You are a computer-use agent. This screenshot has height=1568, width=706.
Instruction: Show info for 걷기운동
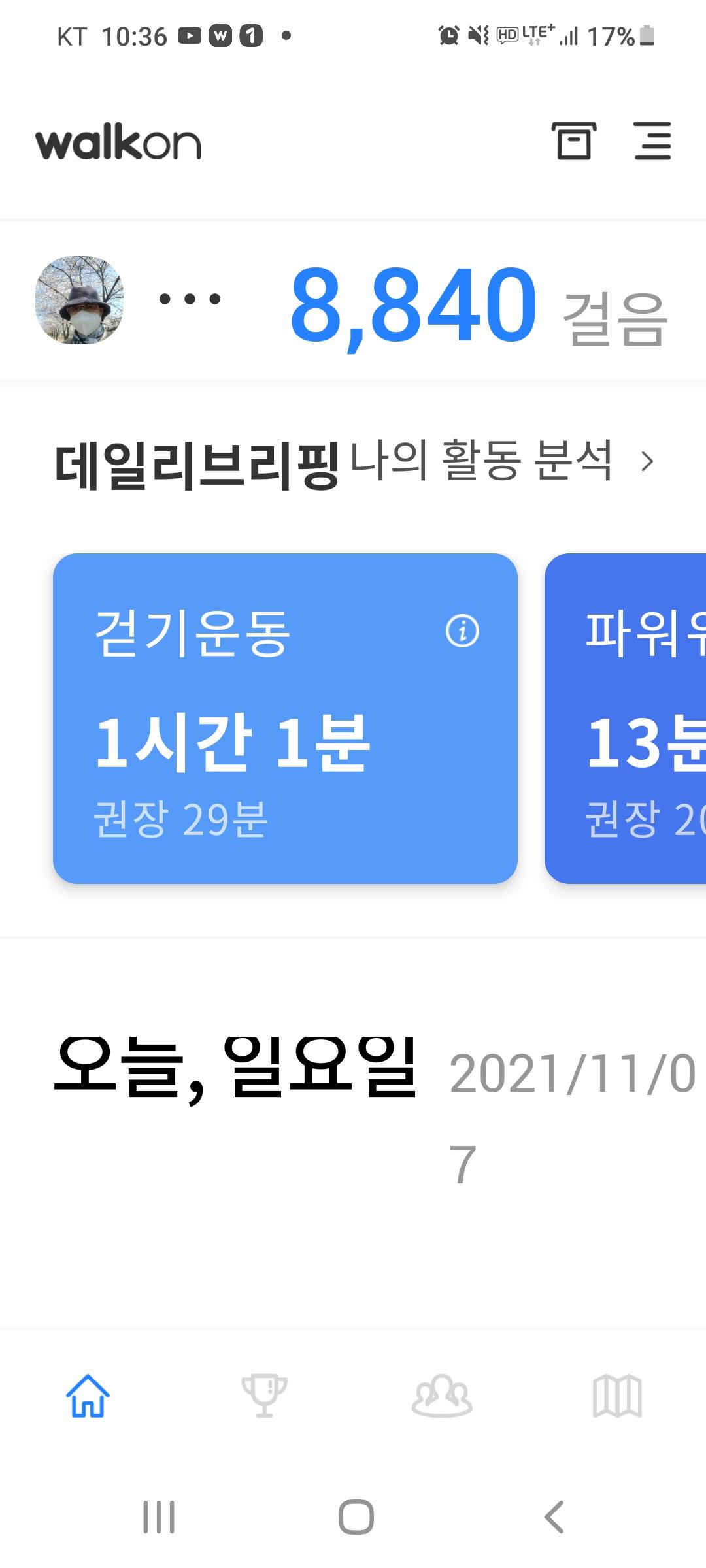462,631
